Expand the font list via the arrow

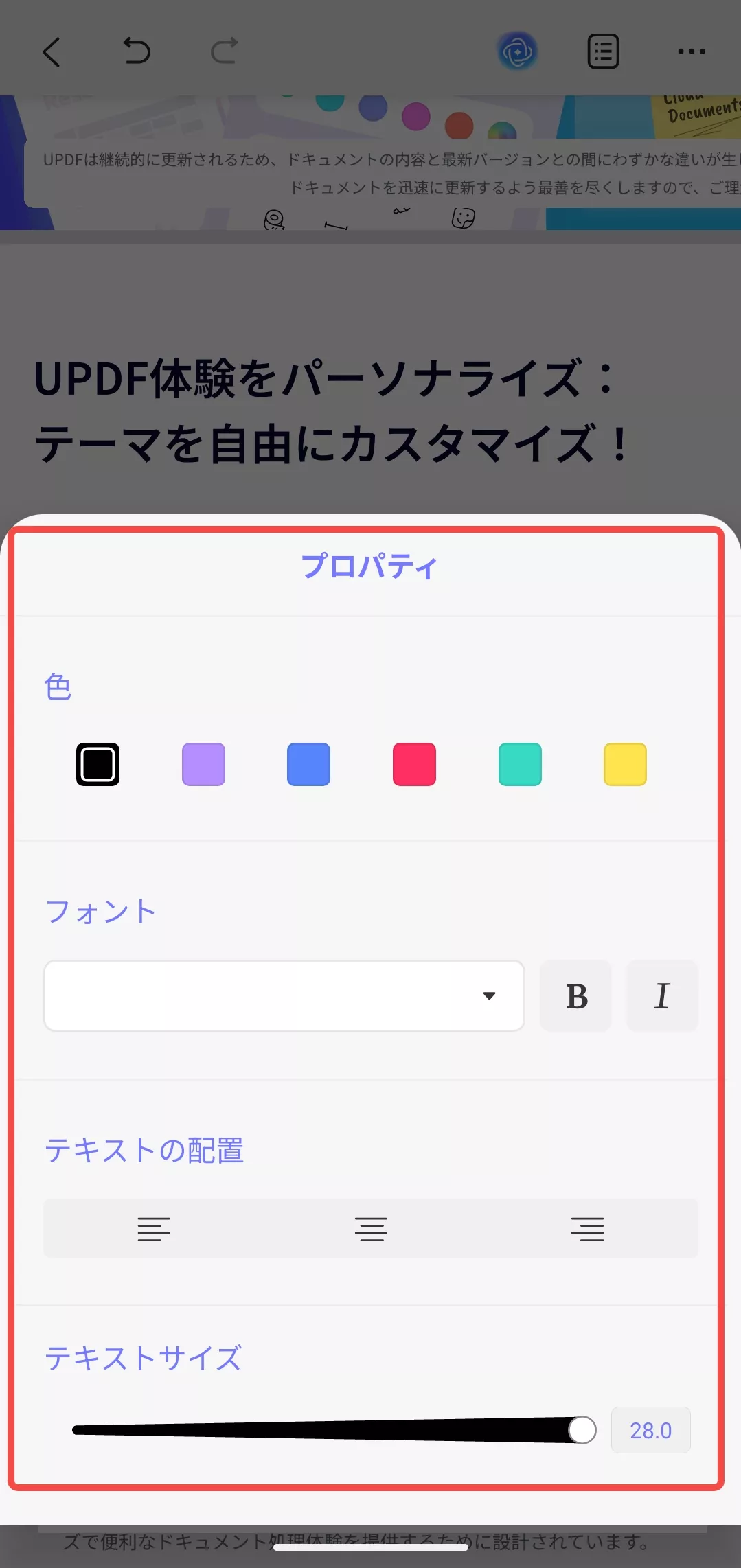[489, 996]
